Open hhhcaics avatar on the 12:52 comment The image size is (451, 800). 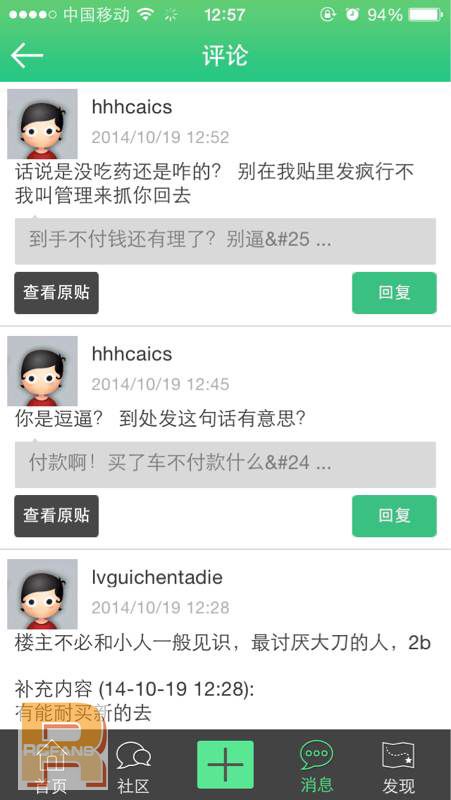coord(42,124)
